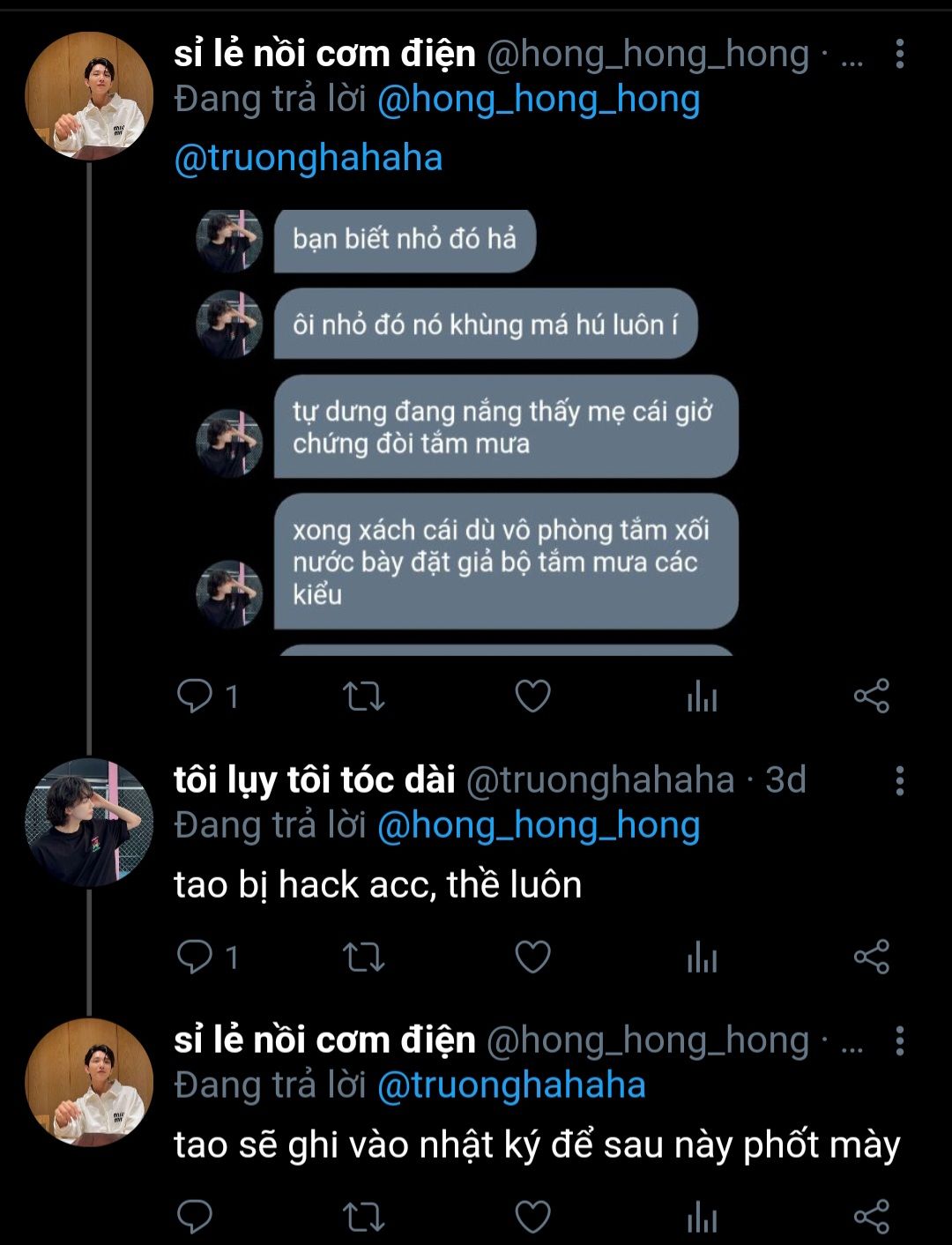Screen dimensions: 952x1245
Task: Retweet 'tao bị hack acc, thề luôn'
Action: pyautogui.click(x=363, y=957)
